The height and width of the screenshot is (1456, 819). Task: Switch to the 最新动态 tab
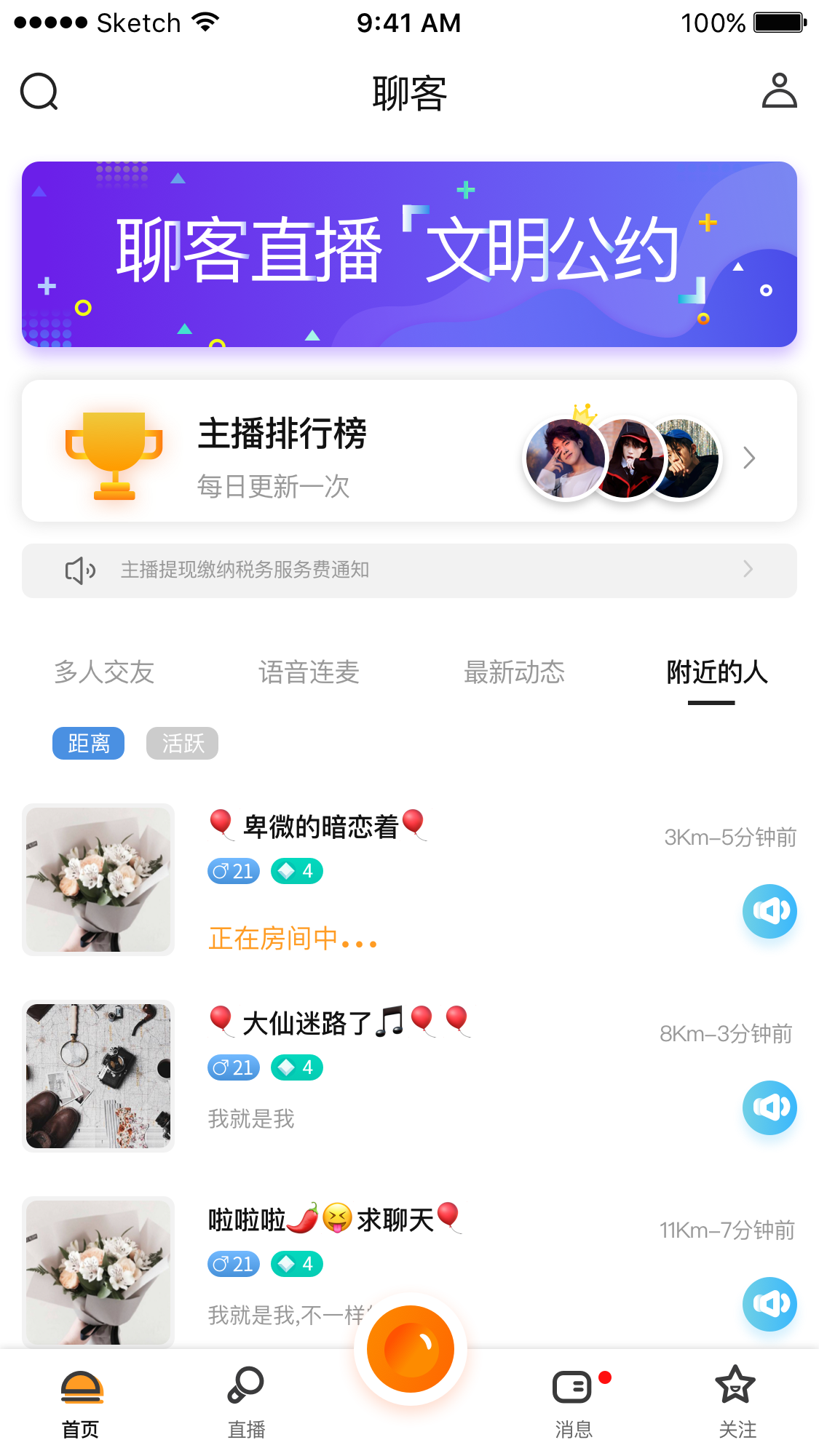[x=514, y=672]
